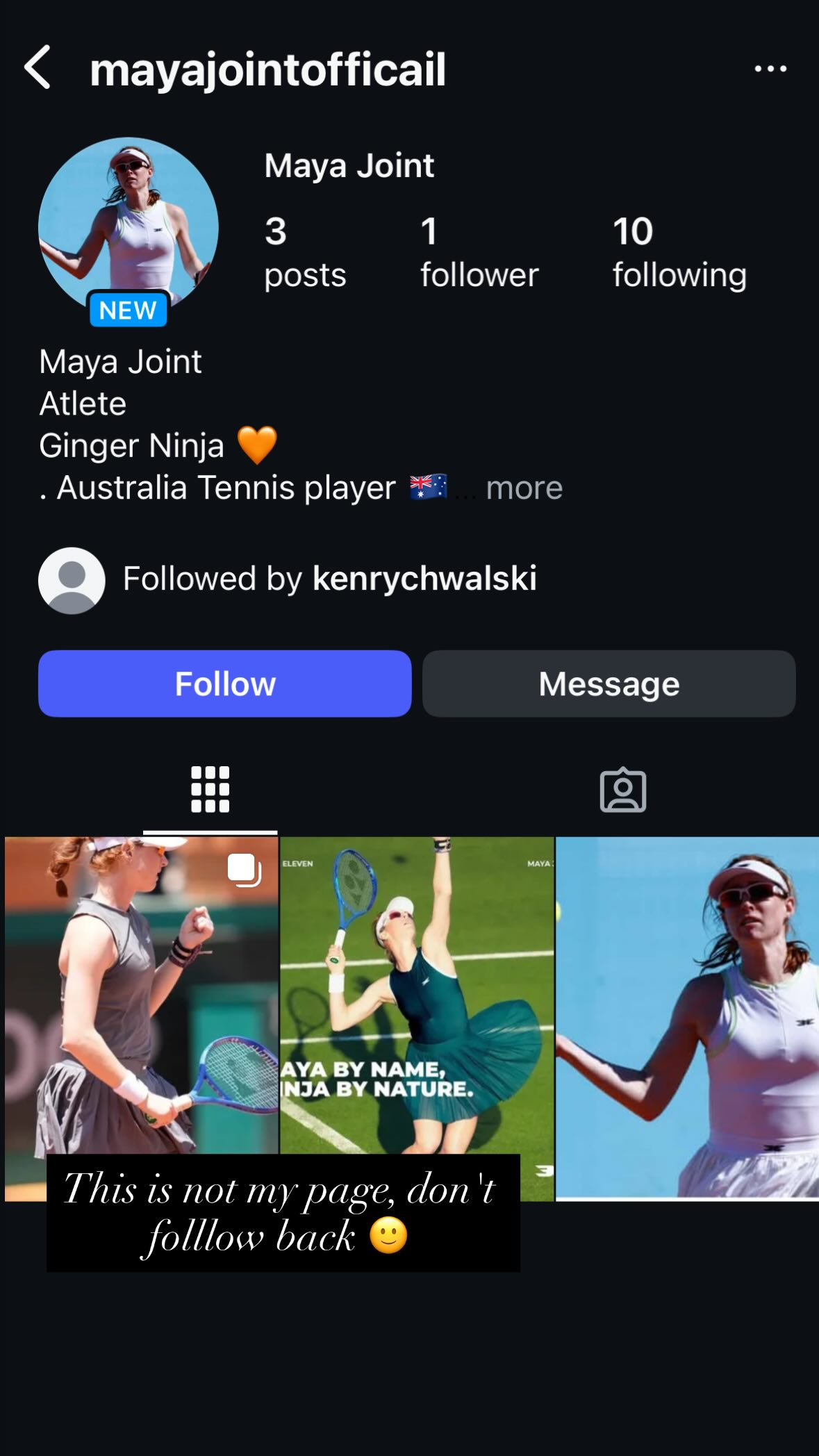Viewport: 819px width, 1456px height.
Task: Switch to the tagged photos tab
Action: coord(623,790)
